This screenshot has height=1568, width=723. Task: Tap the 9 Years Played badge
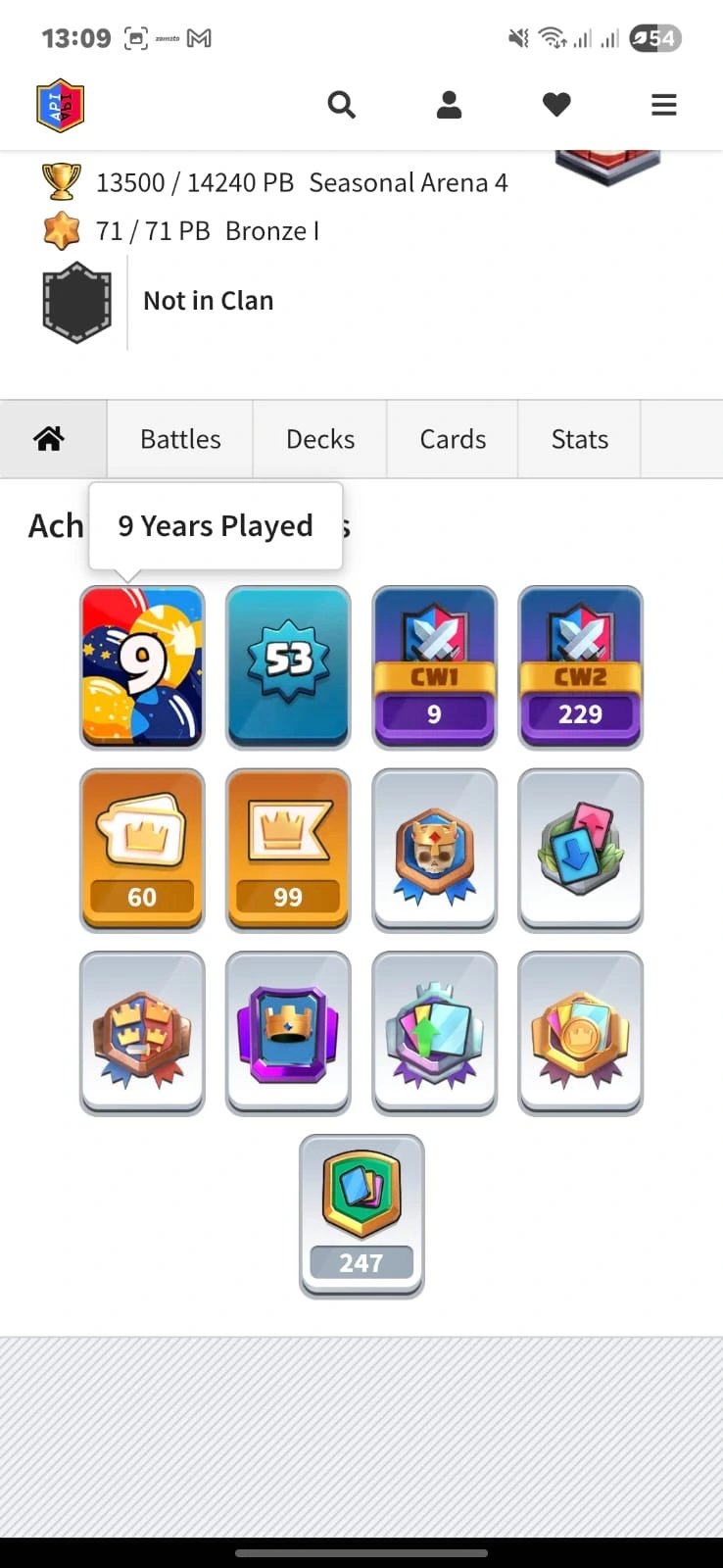[x=142, y=667]
